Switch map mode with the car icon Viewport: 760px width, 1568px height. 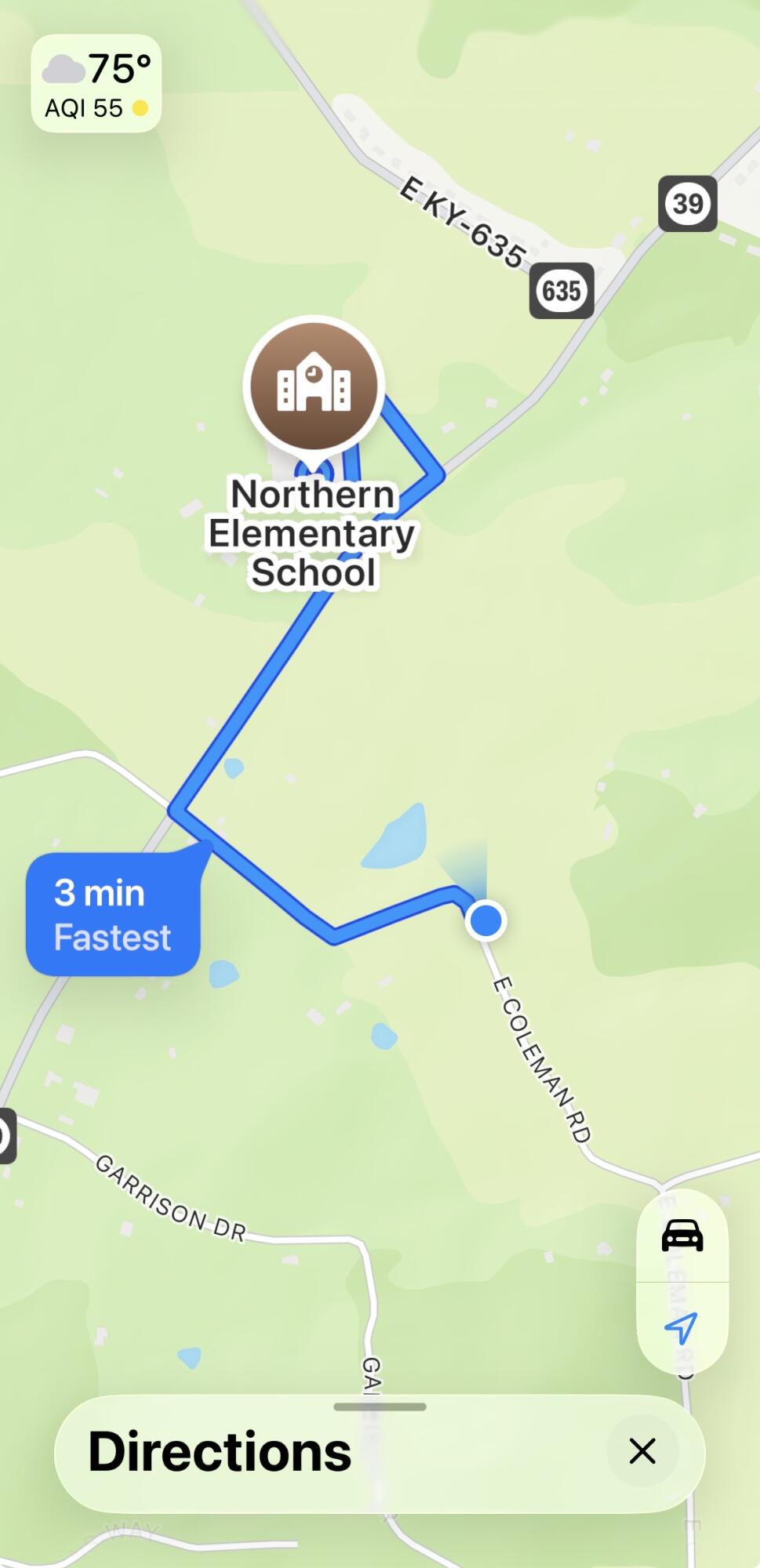tap(682, 1236)
